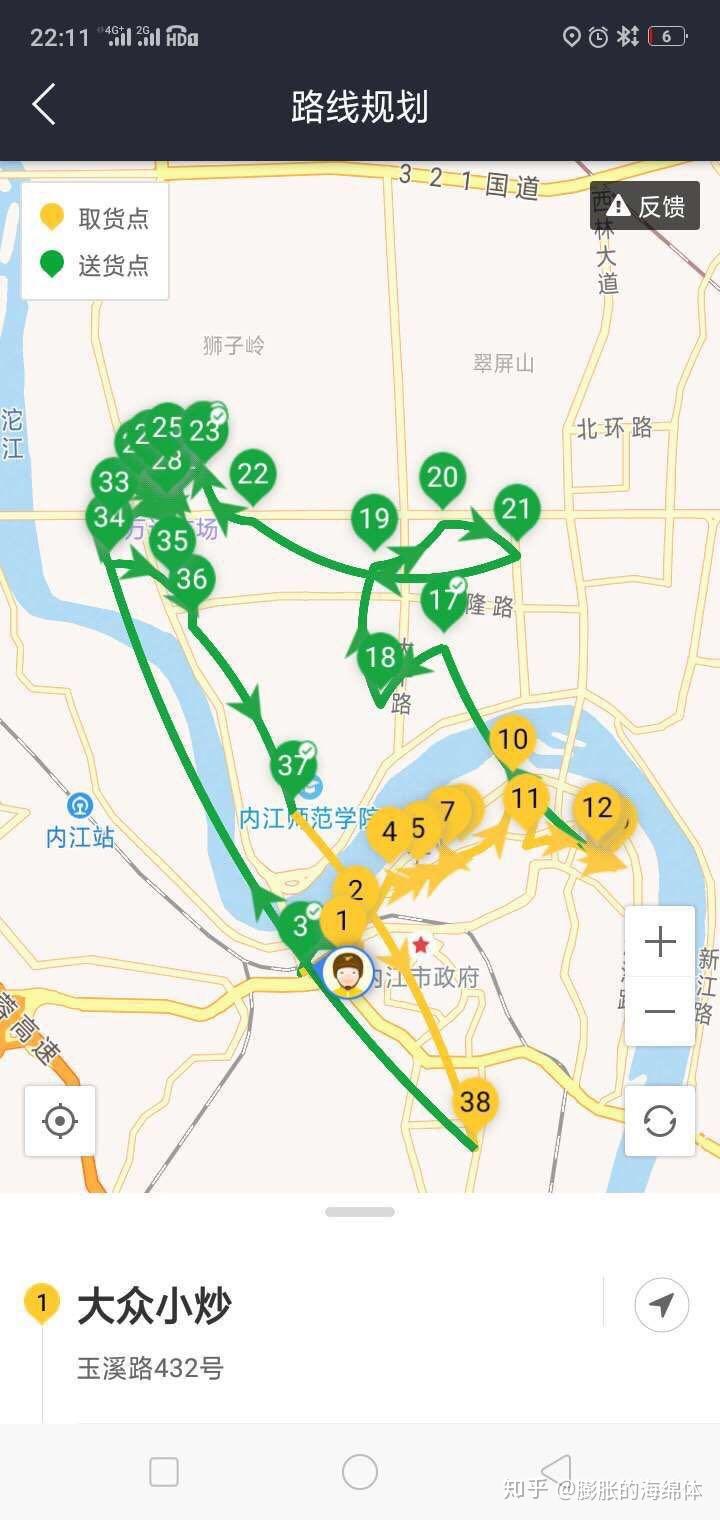Tap the zoom in plus icon
This screenshot has height=1520, width=720.
[x=659, y=940]
